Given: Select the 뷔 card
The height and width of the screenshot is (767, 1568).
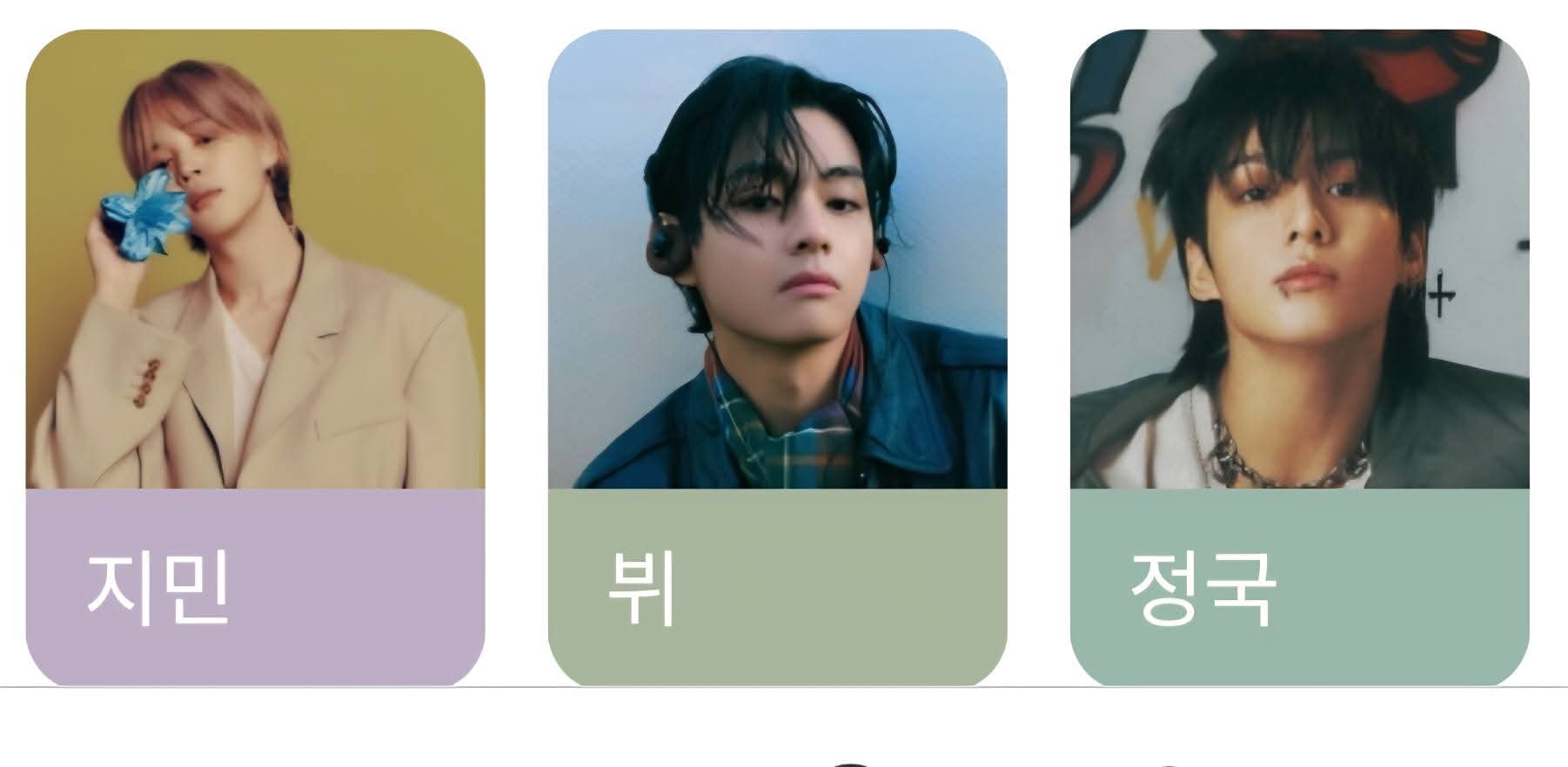Looking at the screenshot, I should pos(777,357).
